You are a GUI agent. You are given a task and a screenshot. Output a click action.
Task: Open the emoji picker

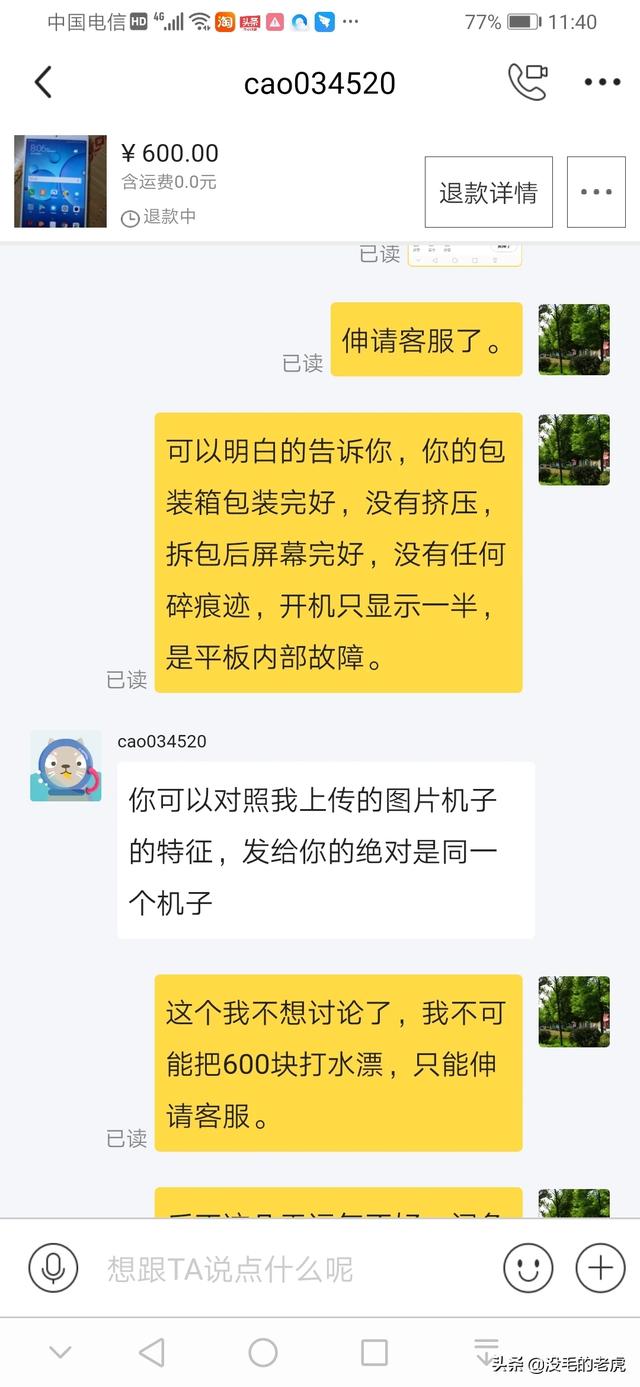click(x=528, y=1268)
